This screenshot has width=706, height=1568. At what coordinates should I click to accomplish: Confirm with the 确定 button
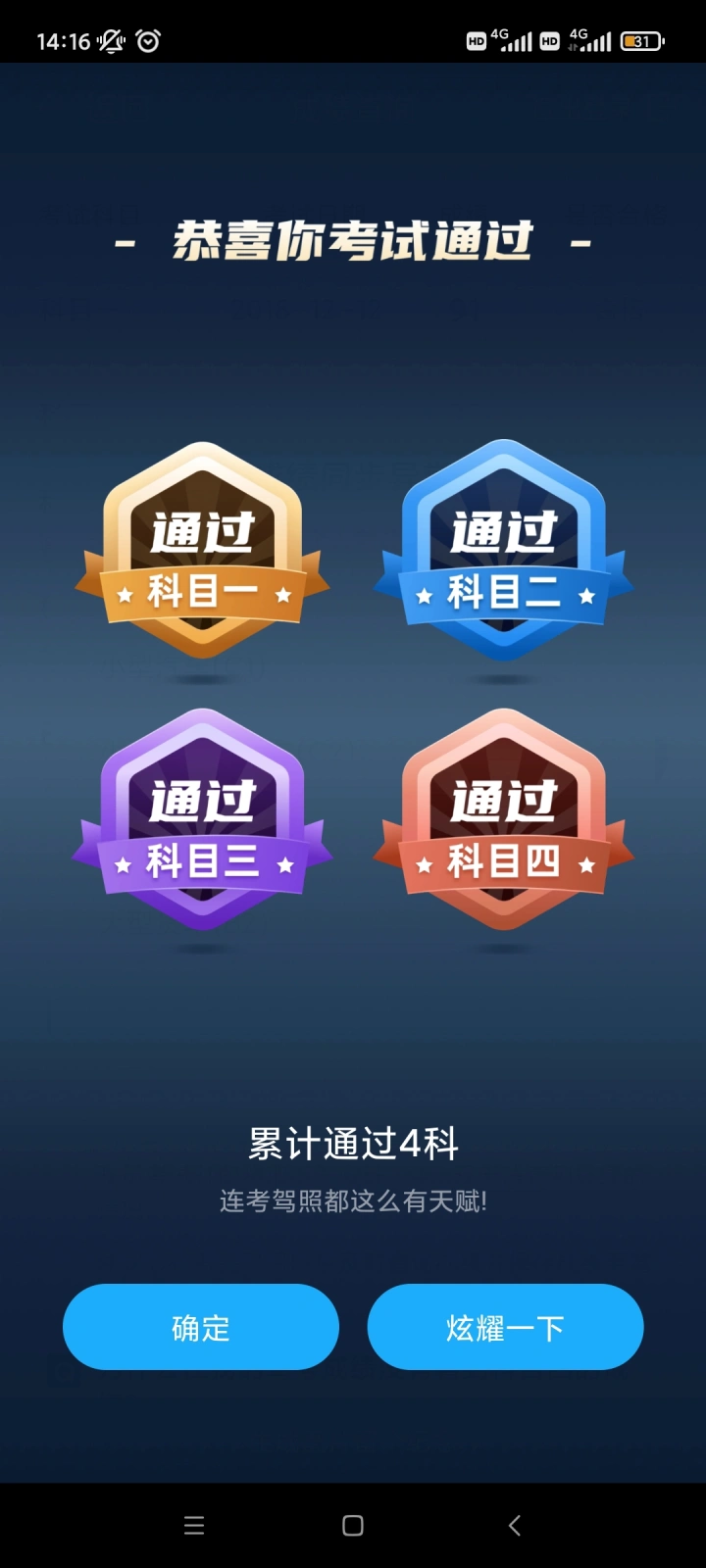201,1327
